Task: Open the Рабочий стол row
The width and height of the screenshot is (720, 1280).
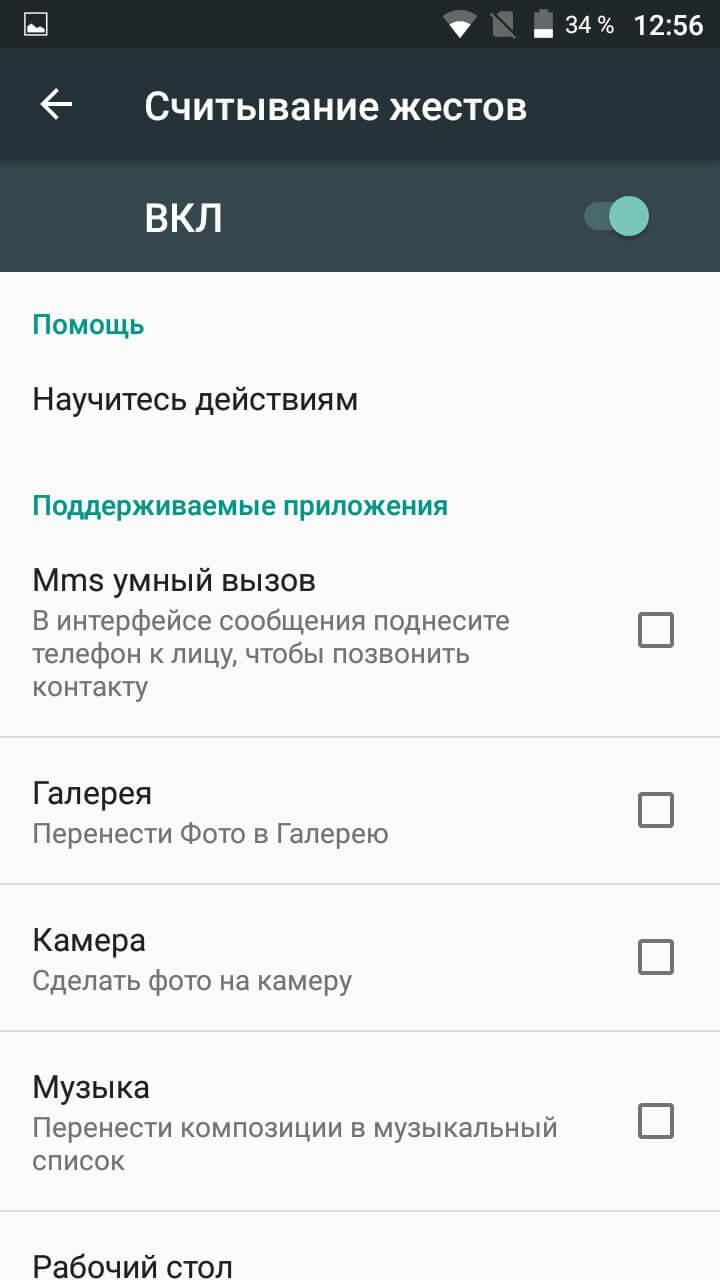Action: coord(133,1266)
